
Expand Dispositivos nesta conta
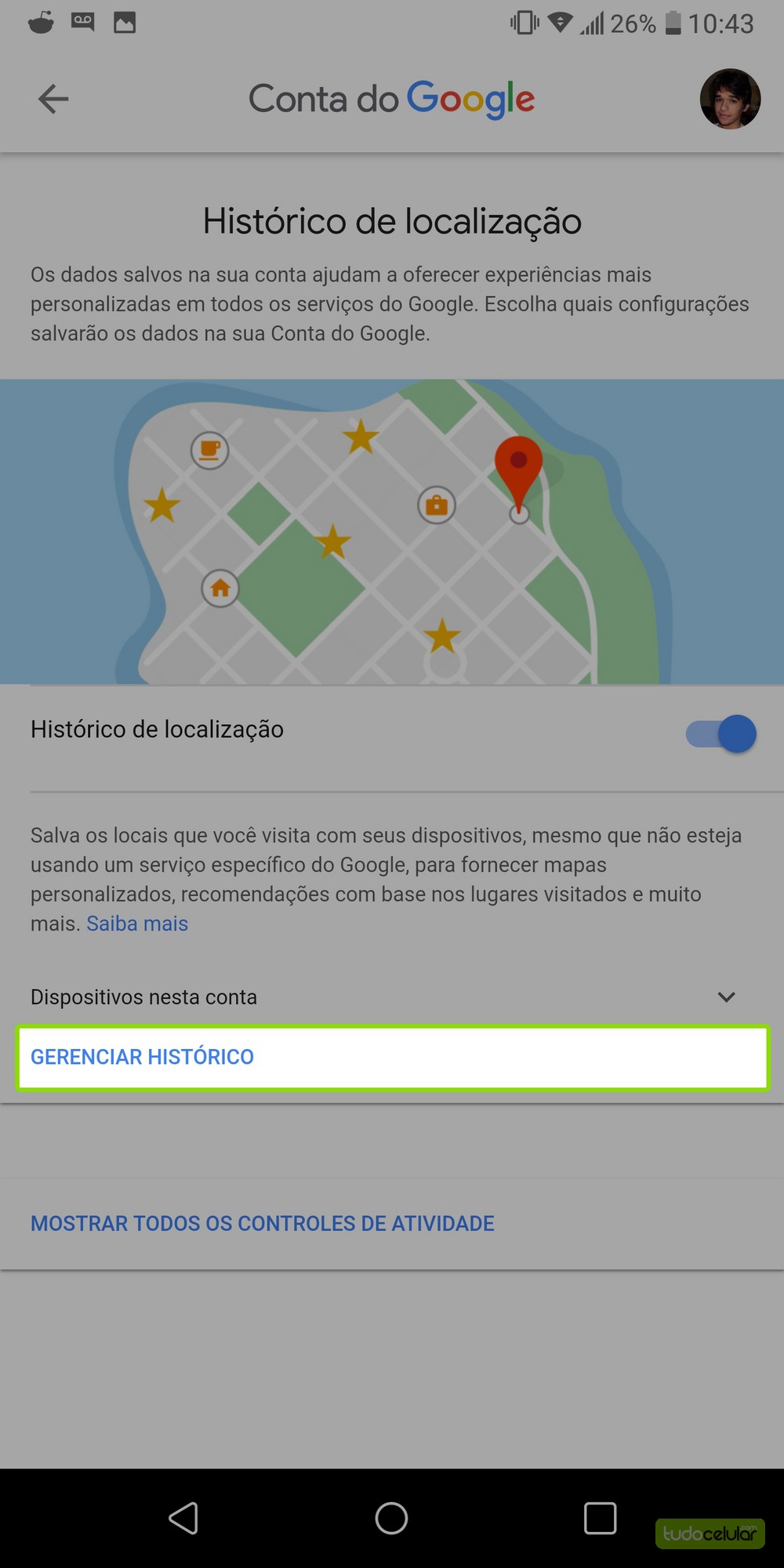[726, 997]
